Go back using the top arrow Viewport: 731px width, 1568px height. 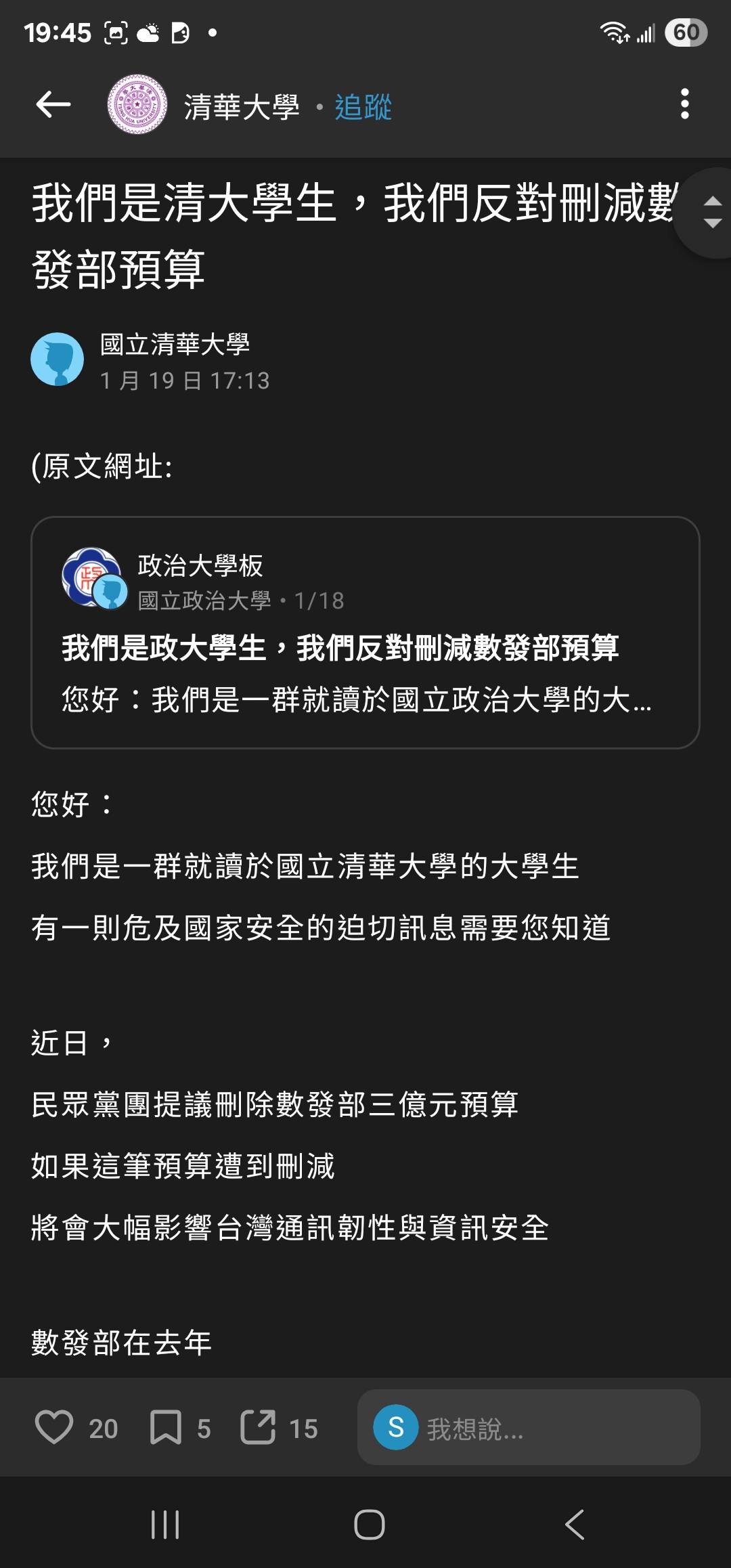(x=53, y=104)
